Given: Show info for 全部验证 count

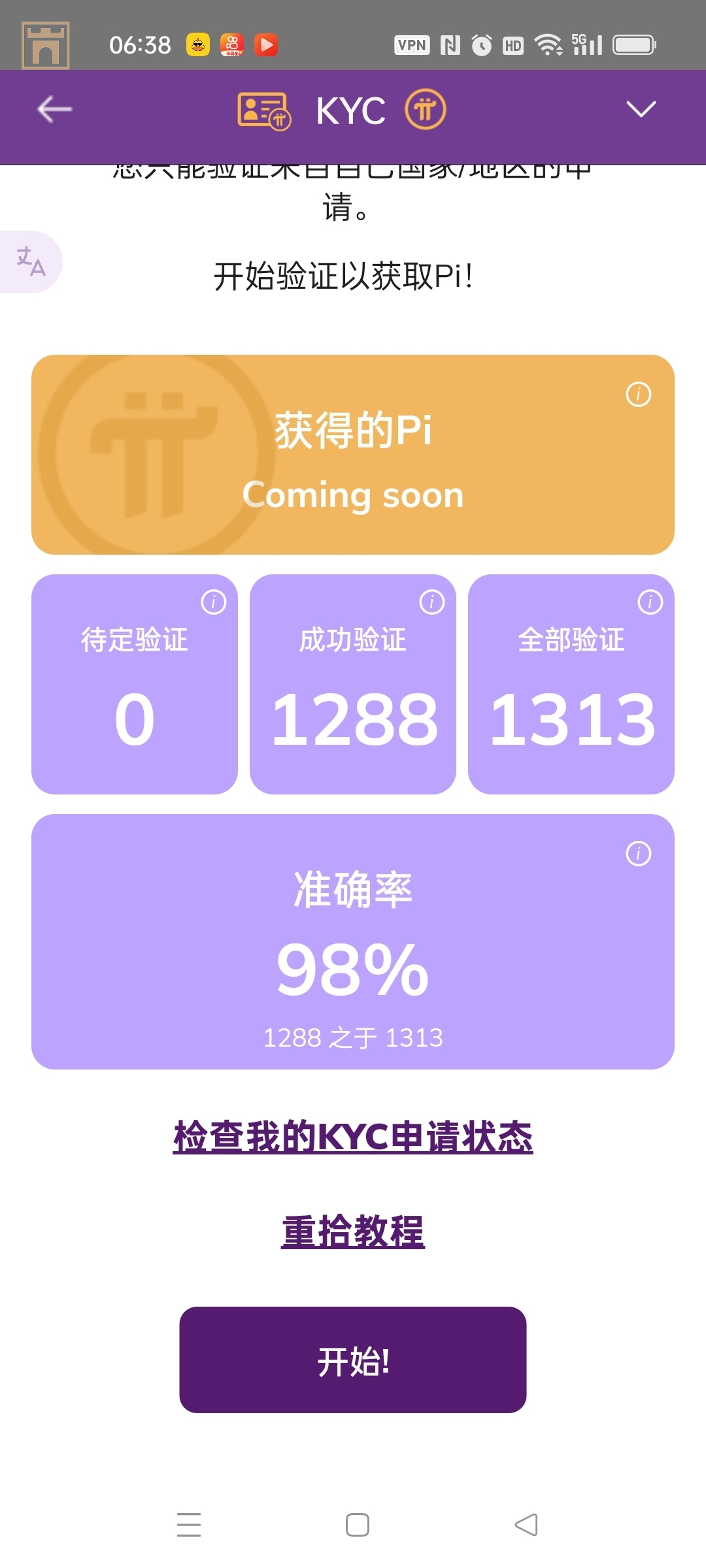Looking at the screenshot, I should (650, 602).
